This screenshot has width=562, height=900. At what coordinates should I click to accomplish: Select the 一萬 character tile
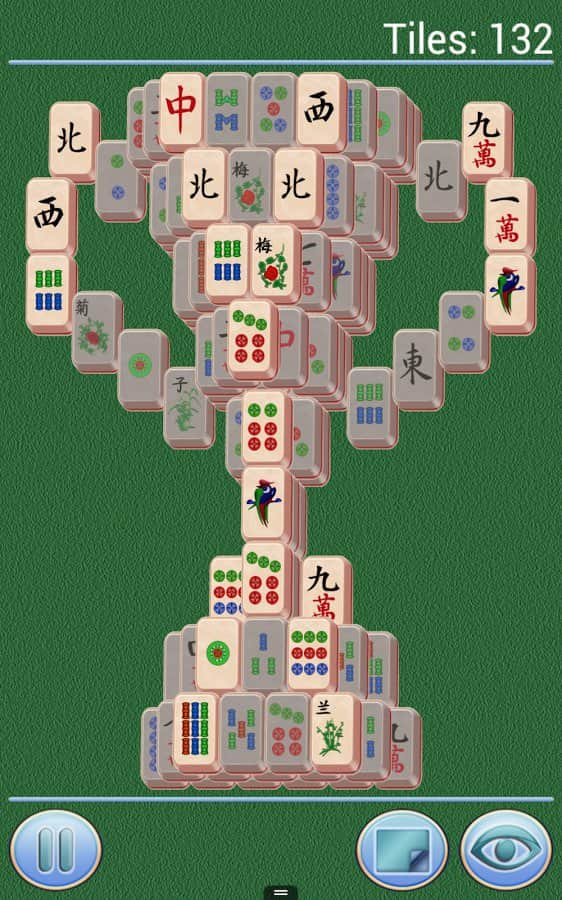509,216
